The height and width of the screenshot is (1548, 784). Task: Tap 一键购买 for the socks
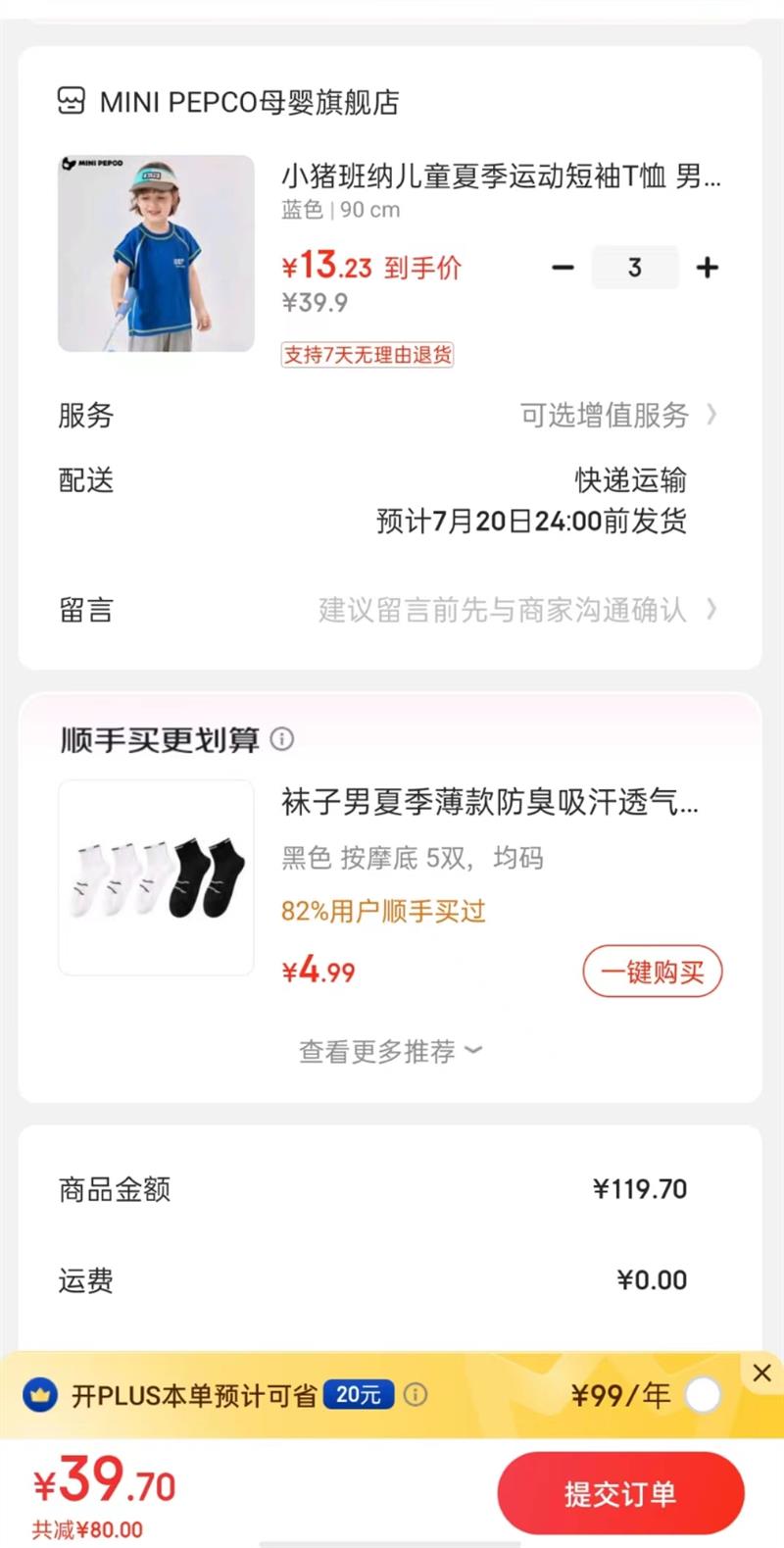tap(652, 972)
